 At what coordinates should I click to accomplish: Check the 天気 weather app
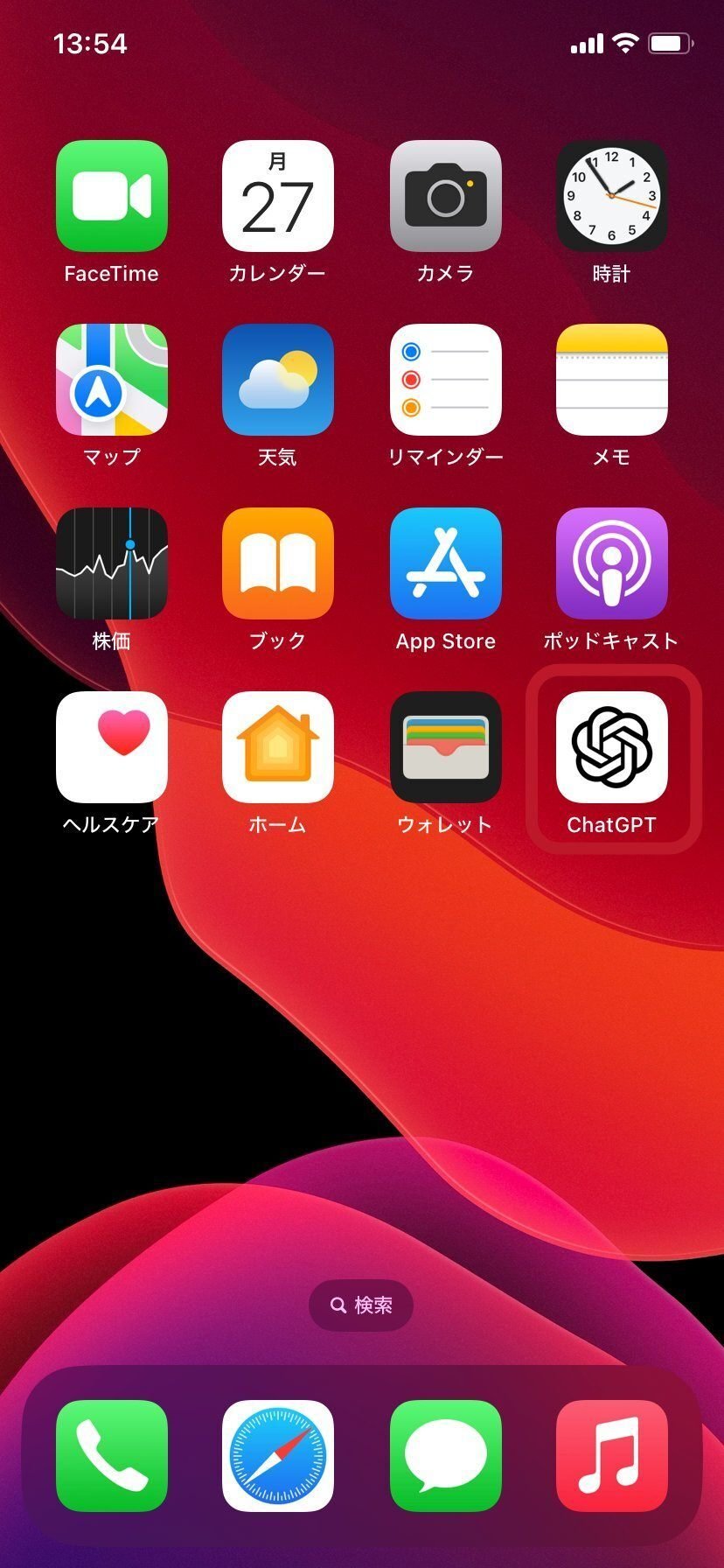pos(278,380)
